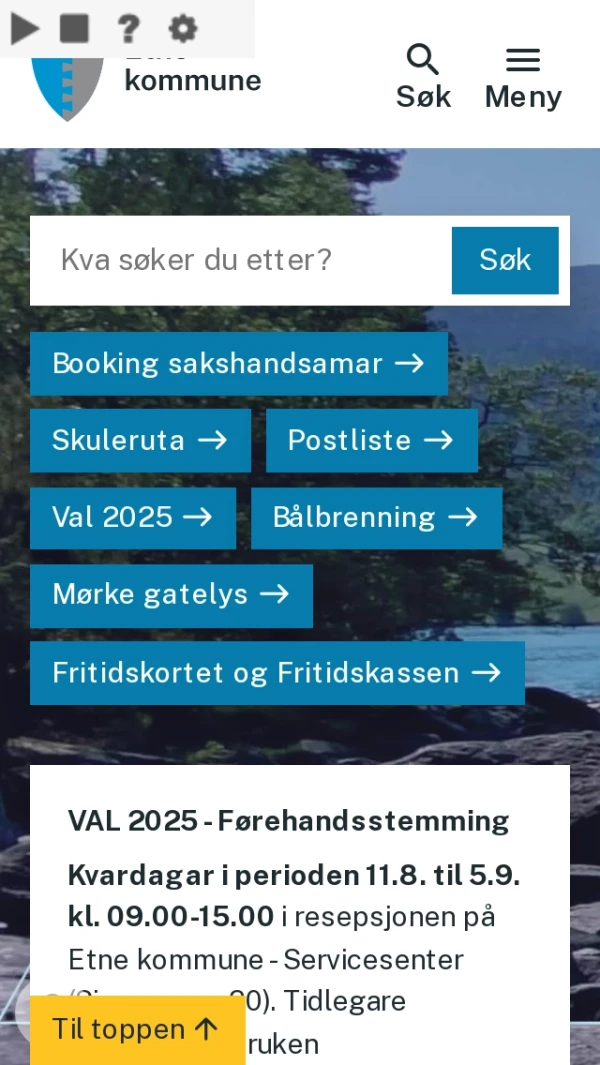The width and height of the screenshot is (600, 1065).
Task: Open the question mark help icon
Action: pos(128,28)
